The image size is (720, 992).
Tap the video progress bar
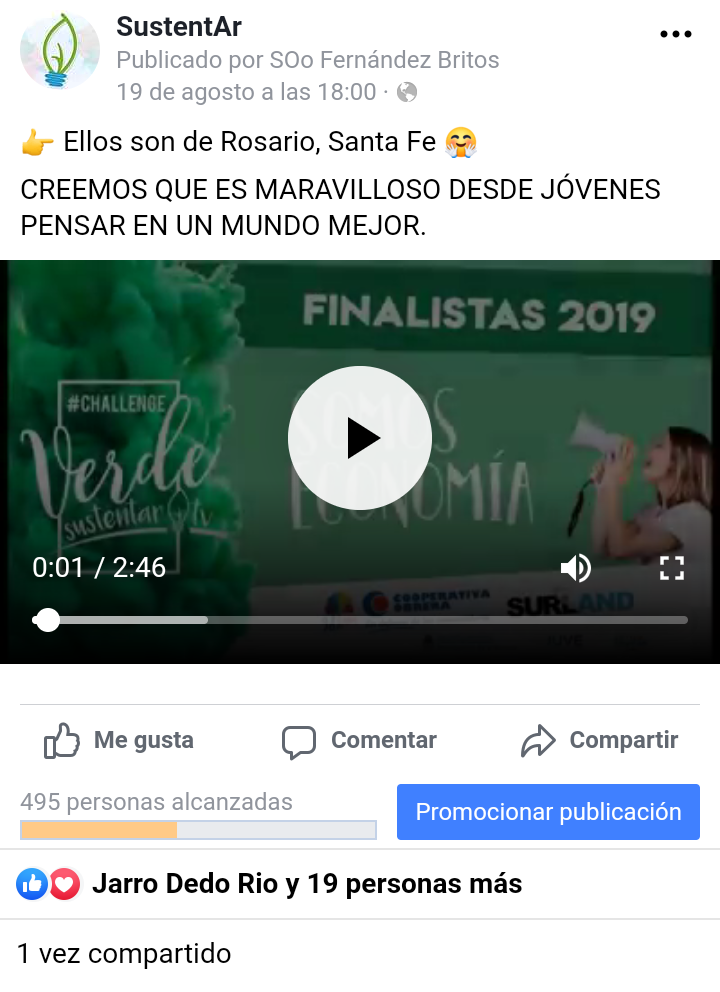[360, 620]
